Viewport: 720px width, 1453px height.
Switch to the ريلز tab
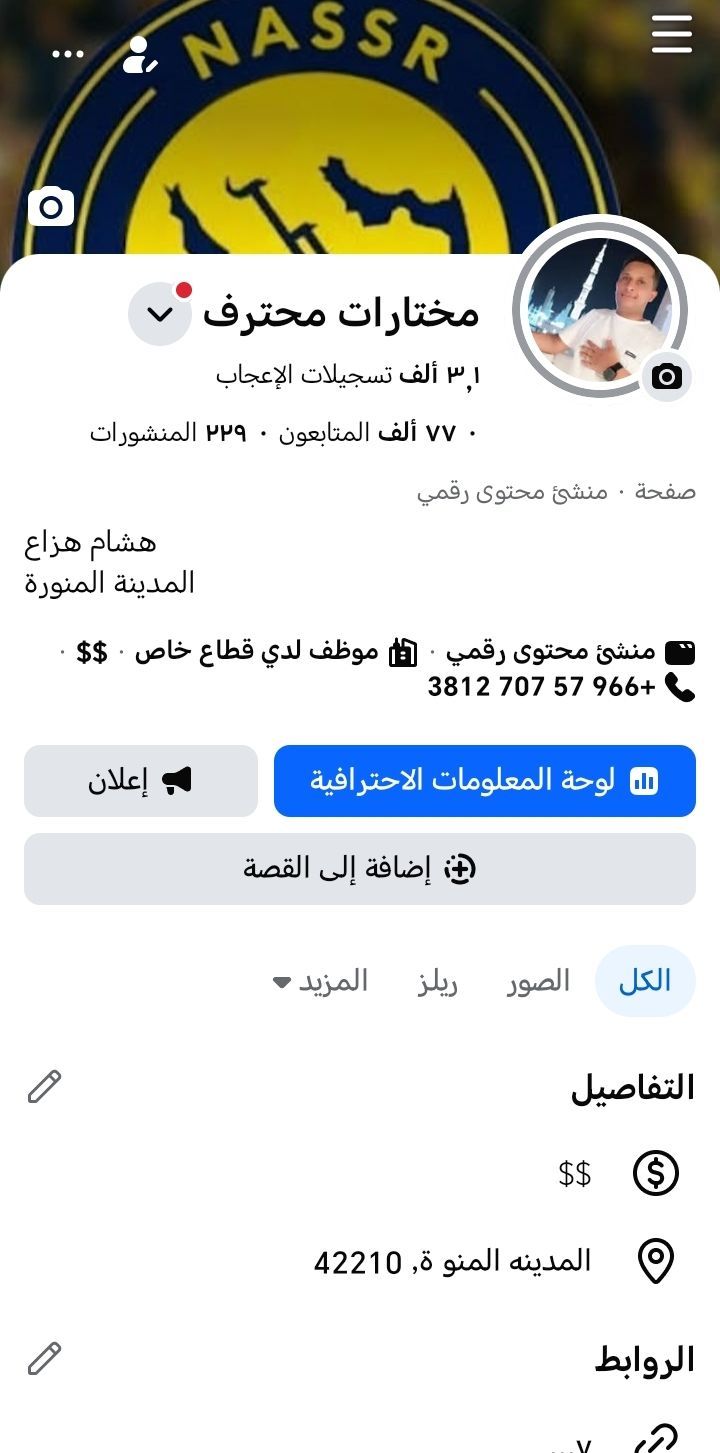tap(438, 981)
